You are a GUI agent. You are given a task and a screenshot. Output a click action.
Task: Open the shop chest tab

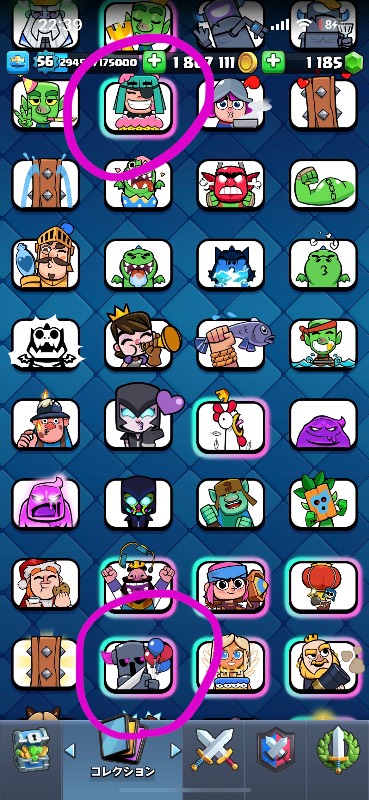31,751
